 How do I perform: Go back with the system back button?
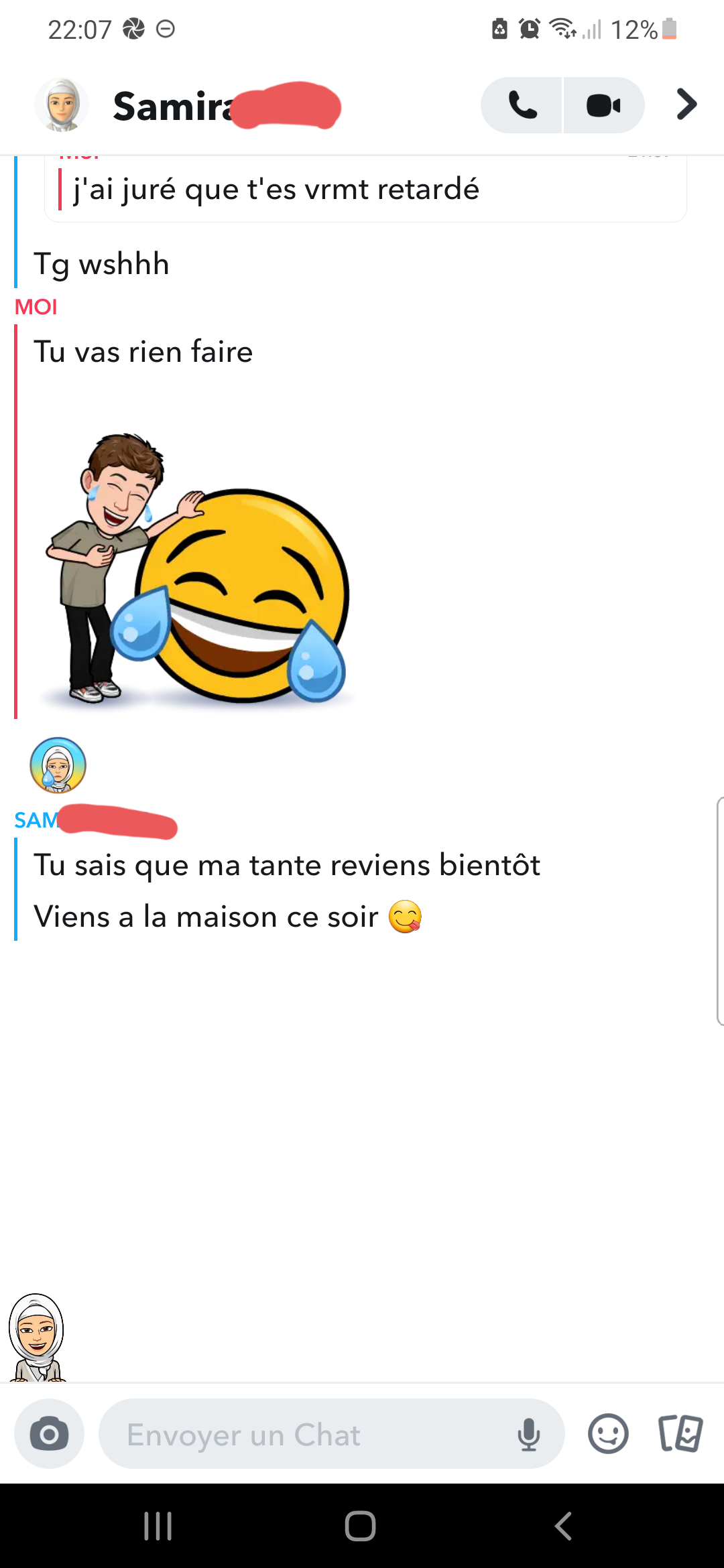(x=563, y=1526)
